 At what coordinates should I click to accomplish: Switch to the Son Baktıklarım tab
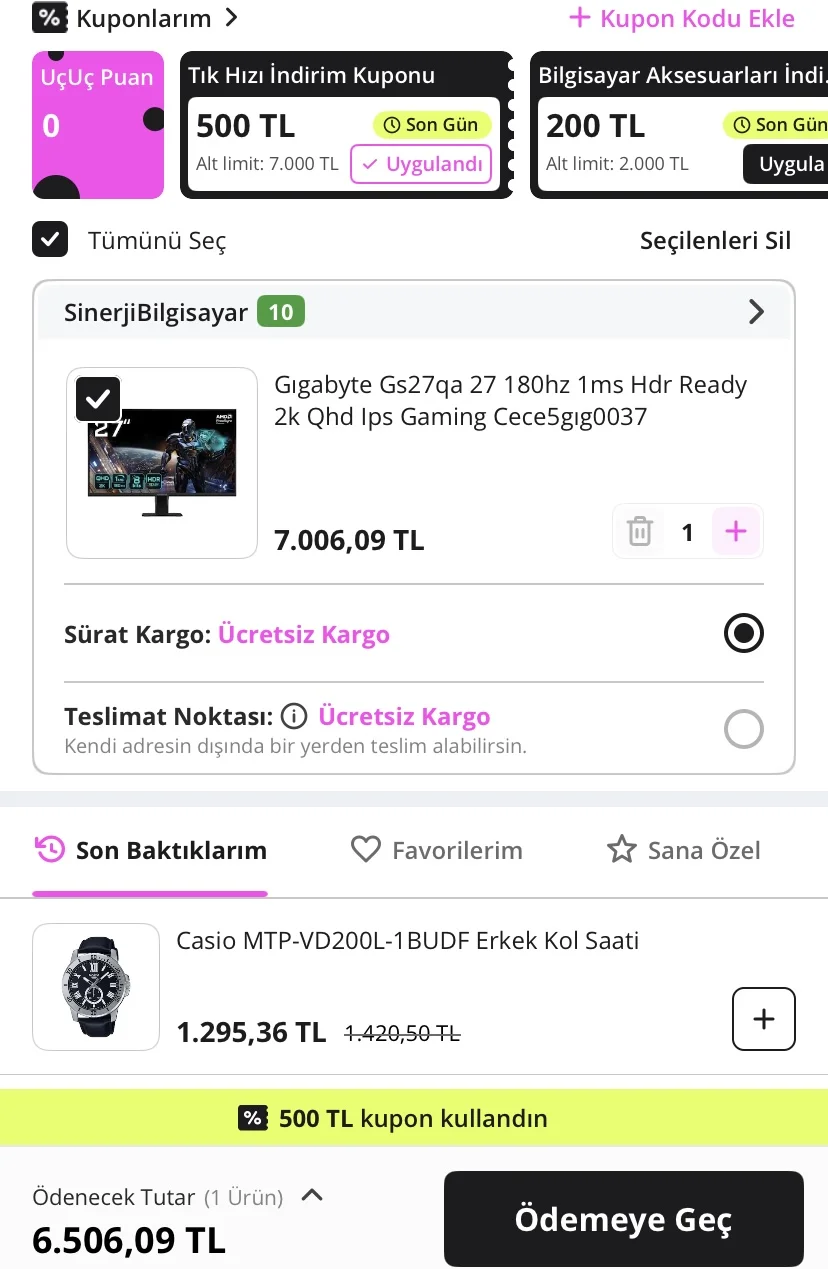pyautogui.click(x=151, y=851)
